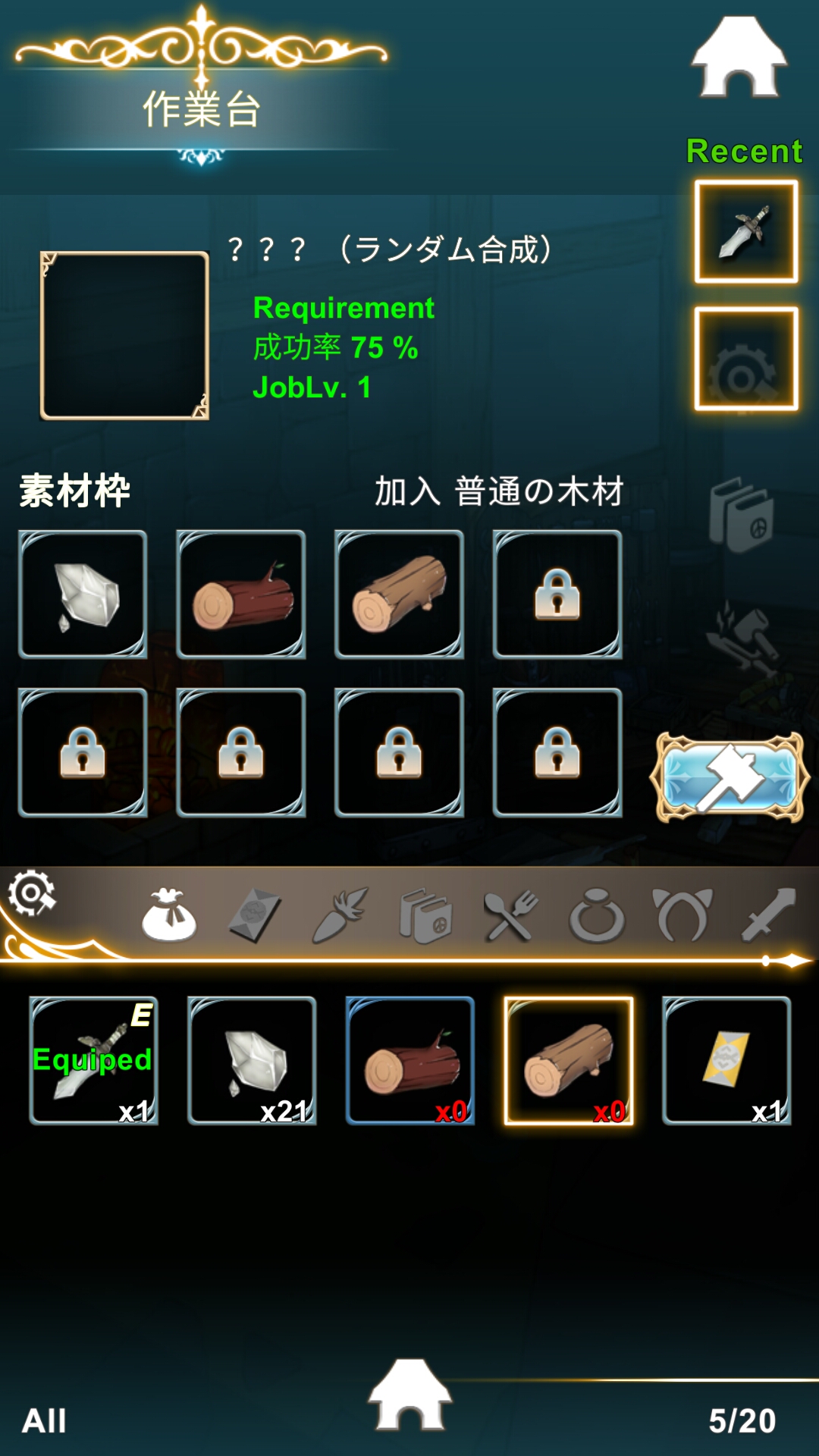Viewport: 819px width, 1456px height.
Task: Tap the bottom home button
Action: tap(409, 1394)
